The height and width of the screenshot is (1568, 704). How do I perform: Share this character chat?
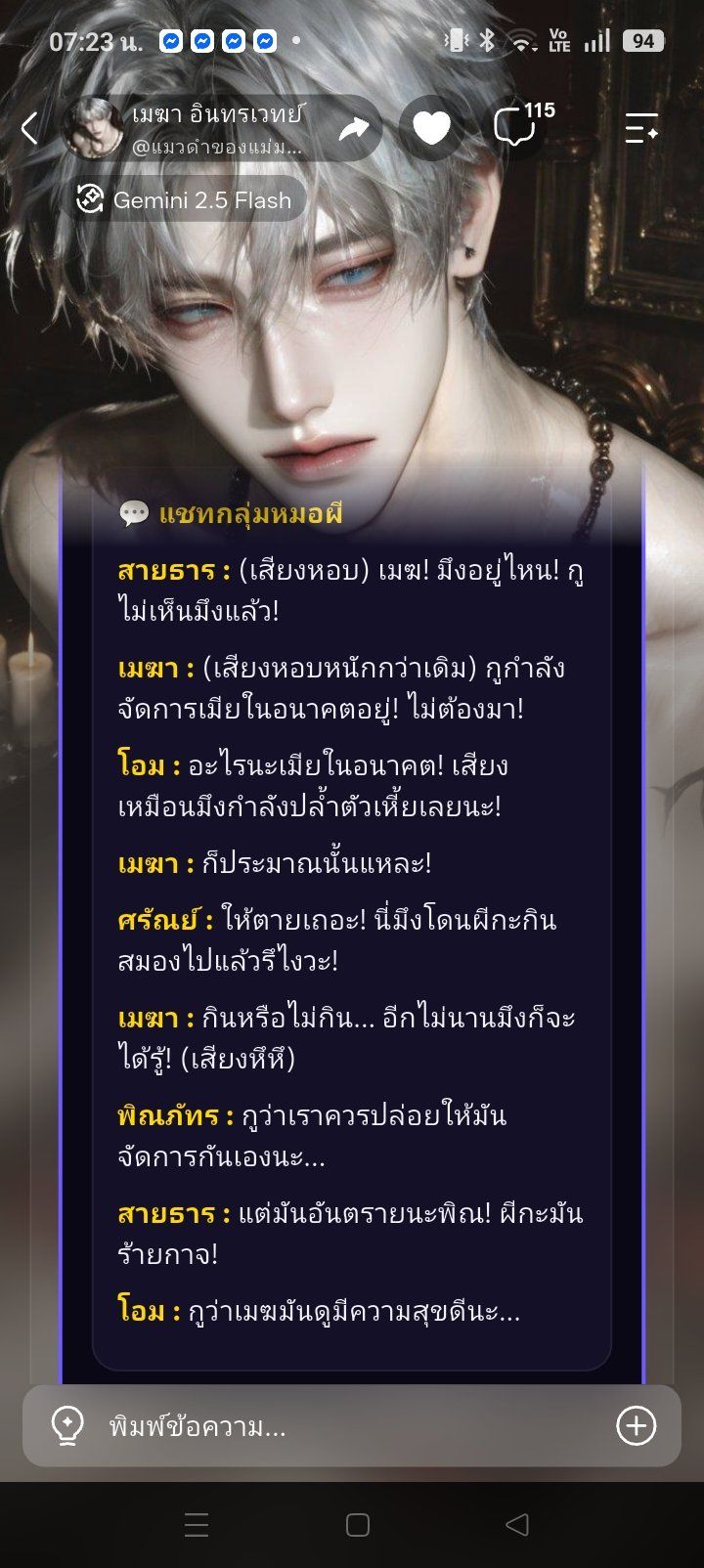click(353, 128)
